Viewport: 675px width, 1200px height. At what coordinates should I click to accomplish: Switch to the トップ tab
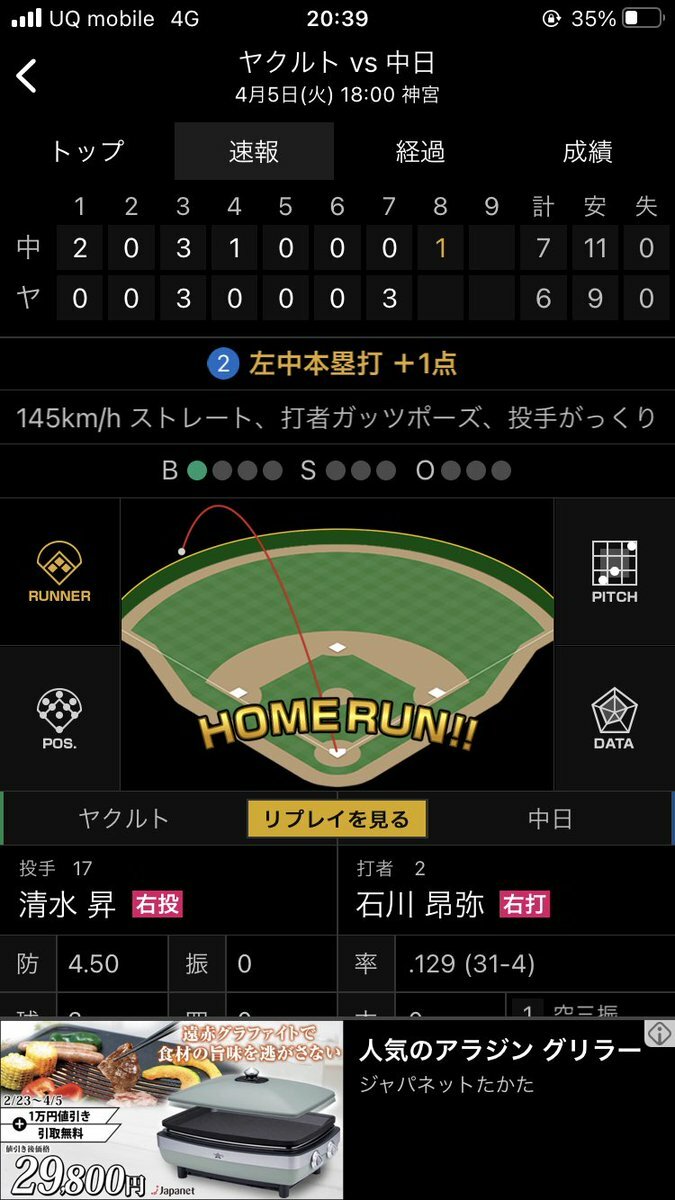[87, 152]
